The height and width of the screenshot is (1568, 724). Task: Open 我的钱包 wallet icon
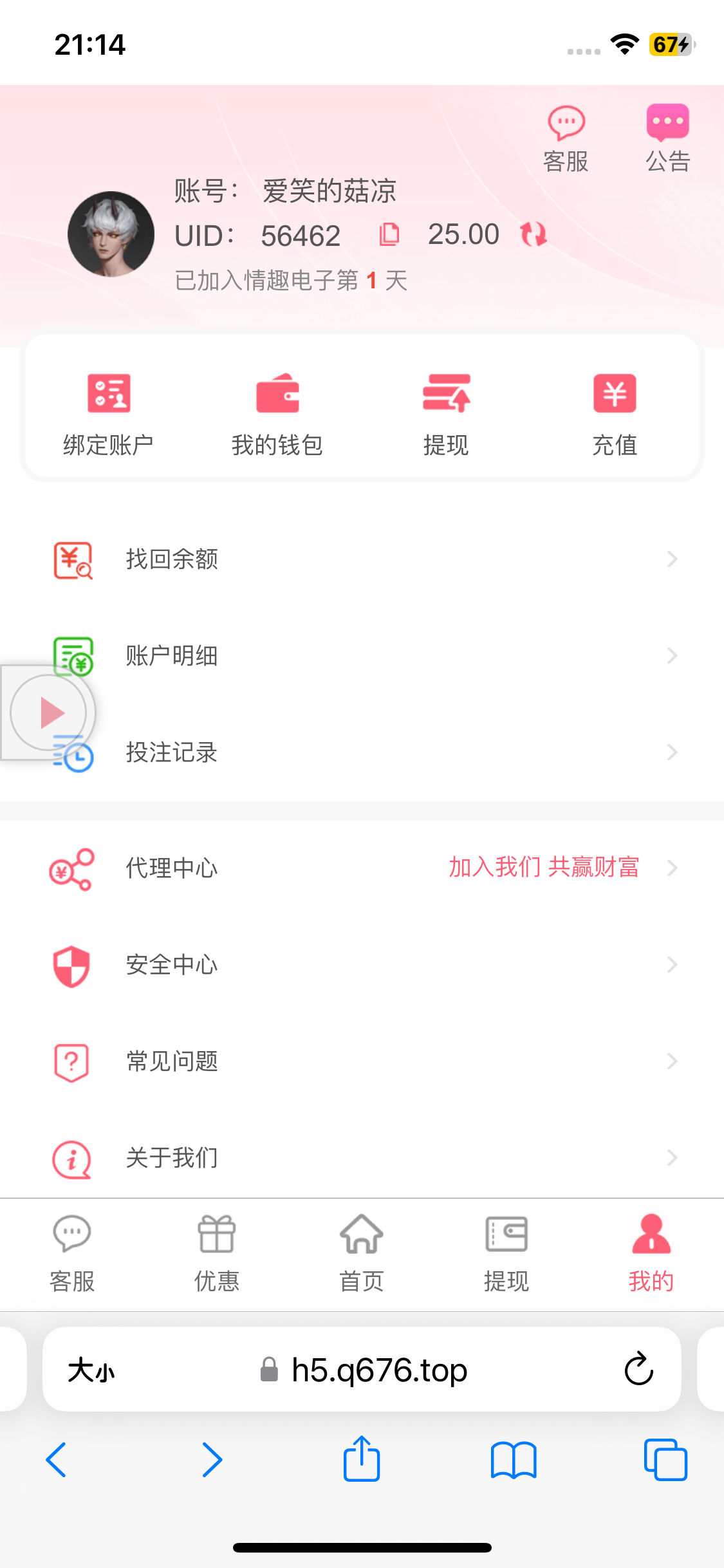[277, 393]
